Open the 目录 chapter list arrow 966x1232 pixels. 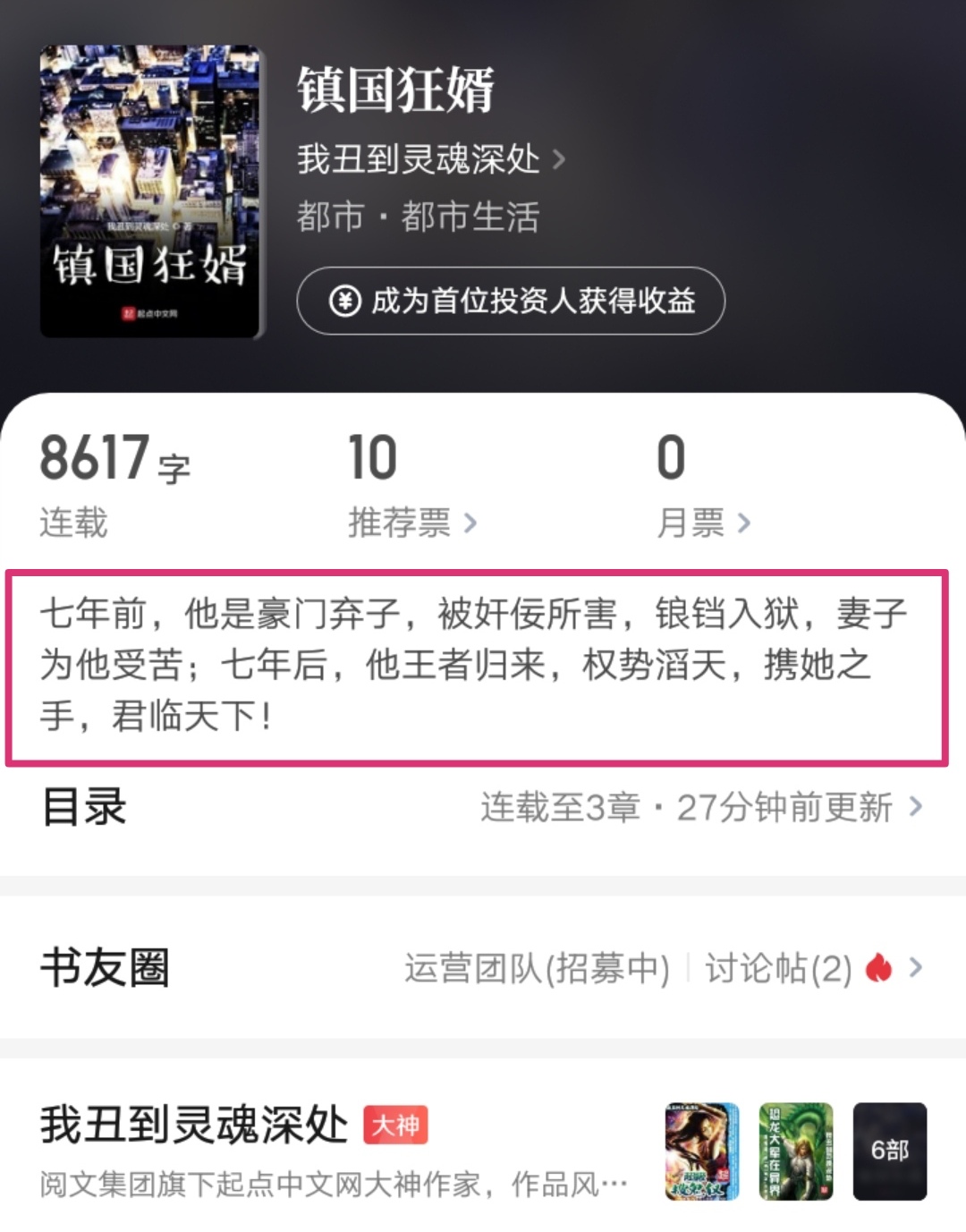coord(914,807)
